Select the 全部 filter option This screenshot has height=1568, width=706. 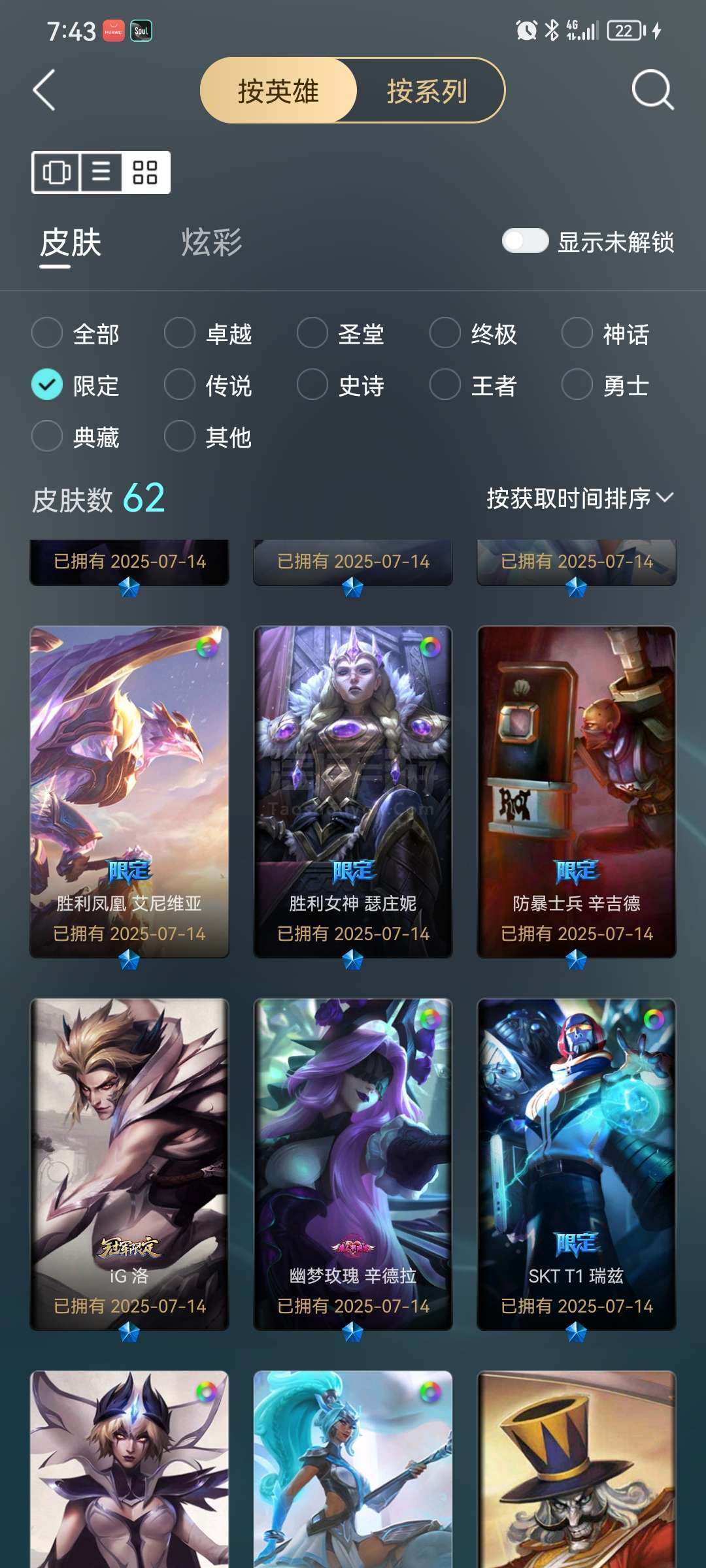tap(76, 333)
